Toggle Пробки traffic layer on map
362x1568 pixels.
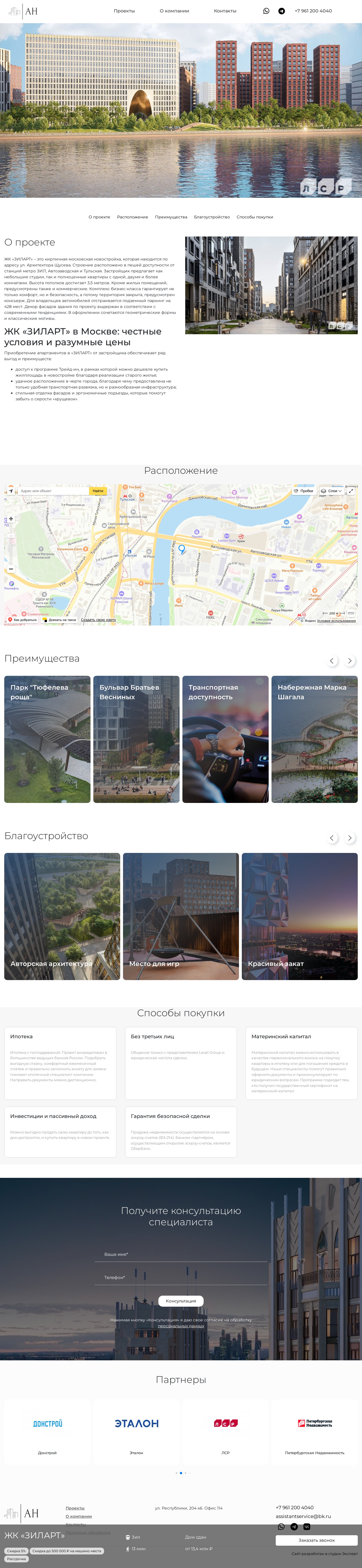(303, 491)
